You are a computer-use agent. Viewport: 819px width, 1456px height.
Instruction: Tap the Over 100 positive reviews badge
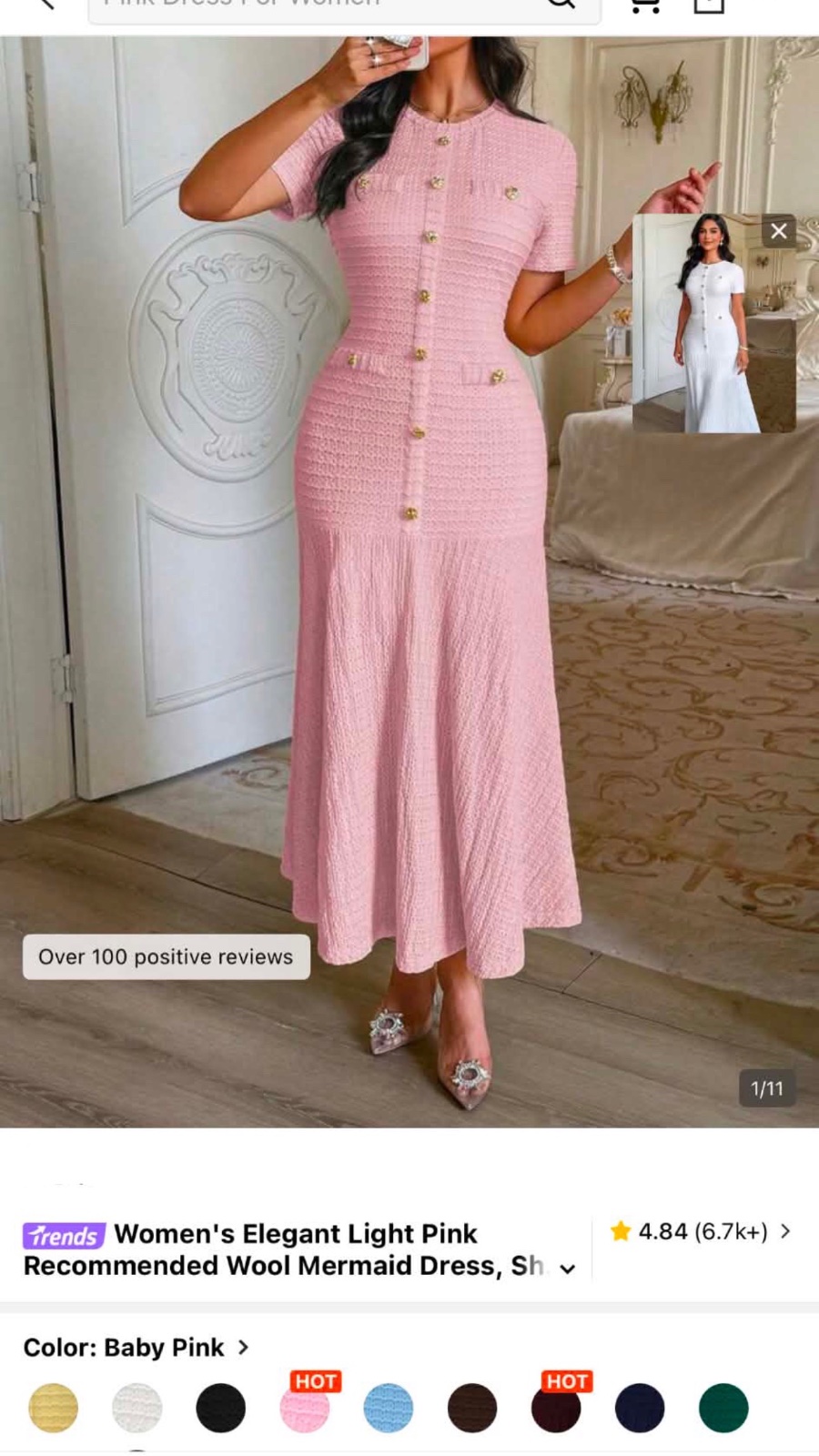[166, 956]
